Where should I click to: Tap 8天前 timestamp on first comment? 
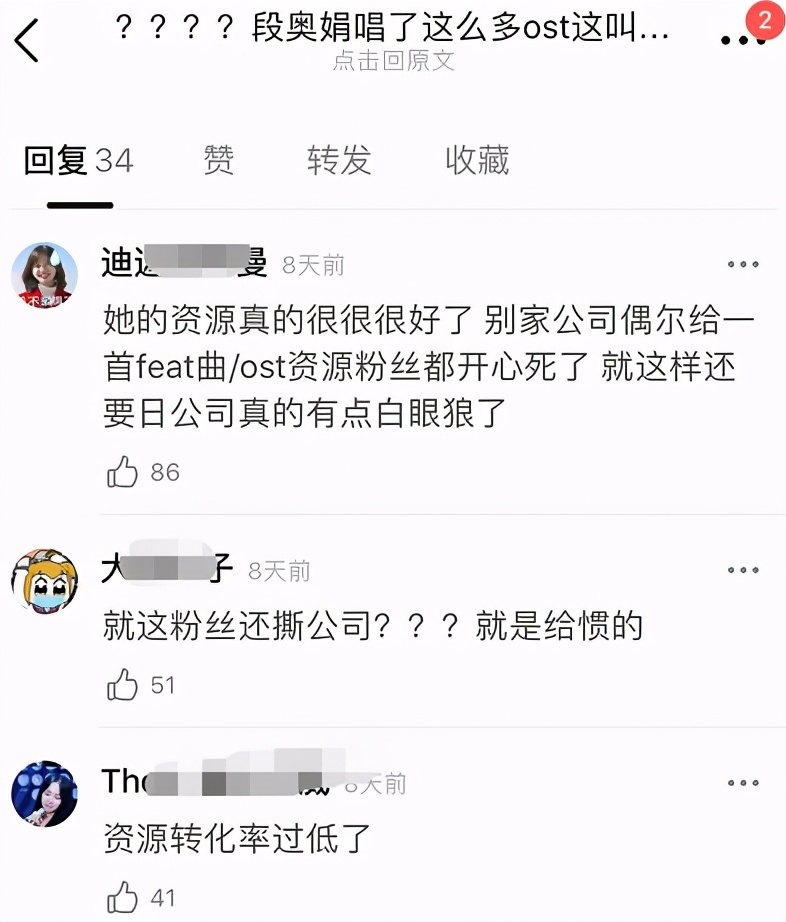tap(313, 263)
